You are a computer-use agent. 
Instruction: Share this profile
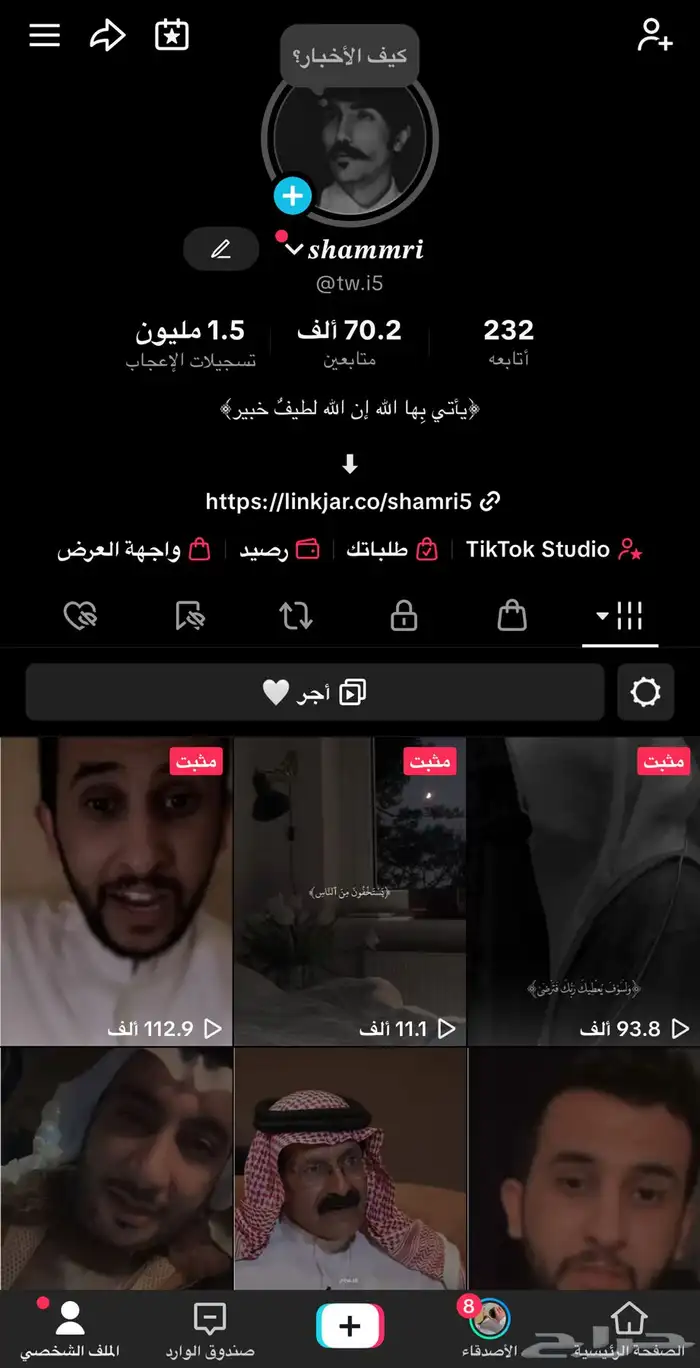coord(108,36)
